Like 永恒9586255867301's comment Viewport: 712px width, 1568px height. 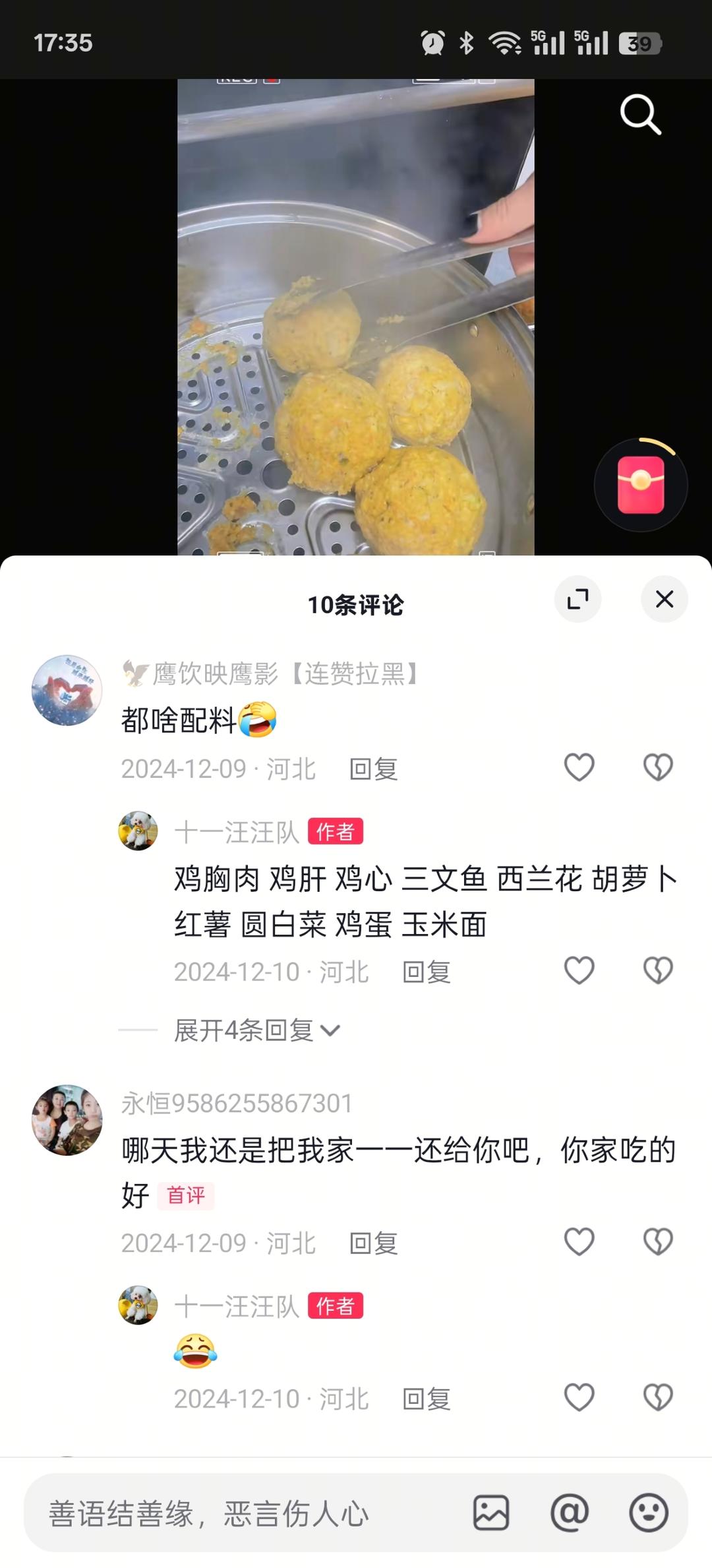click(x=579, y=1241)
